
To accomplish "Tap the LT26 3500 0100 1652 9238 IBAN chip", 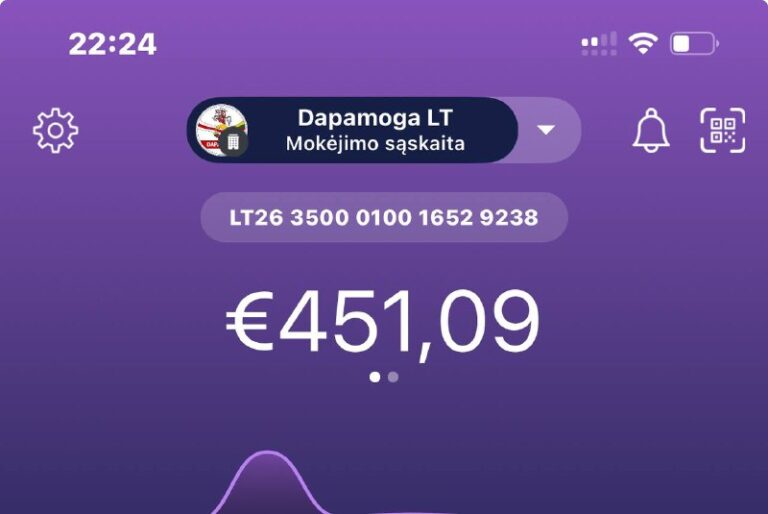I will coord(384,217).
